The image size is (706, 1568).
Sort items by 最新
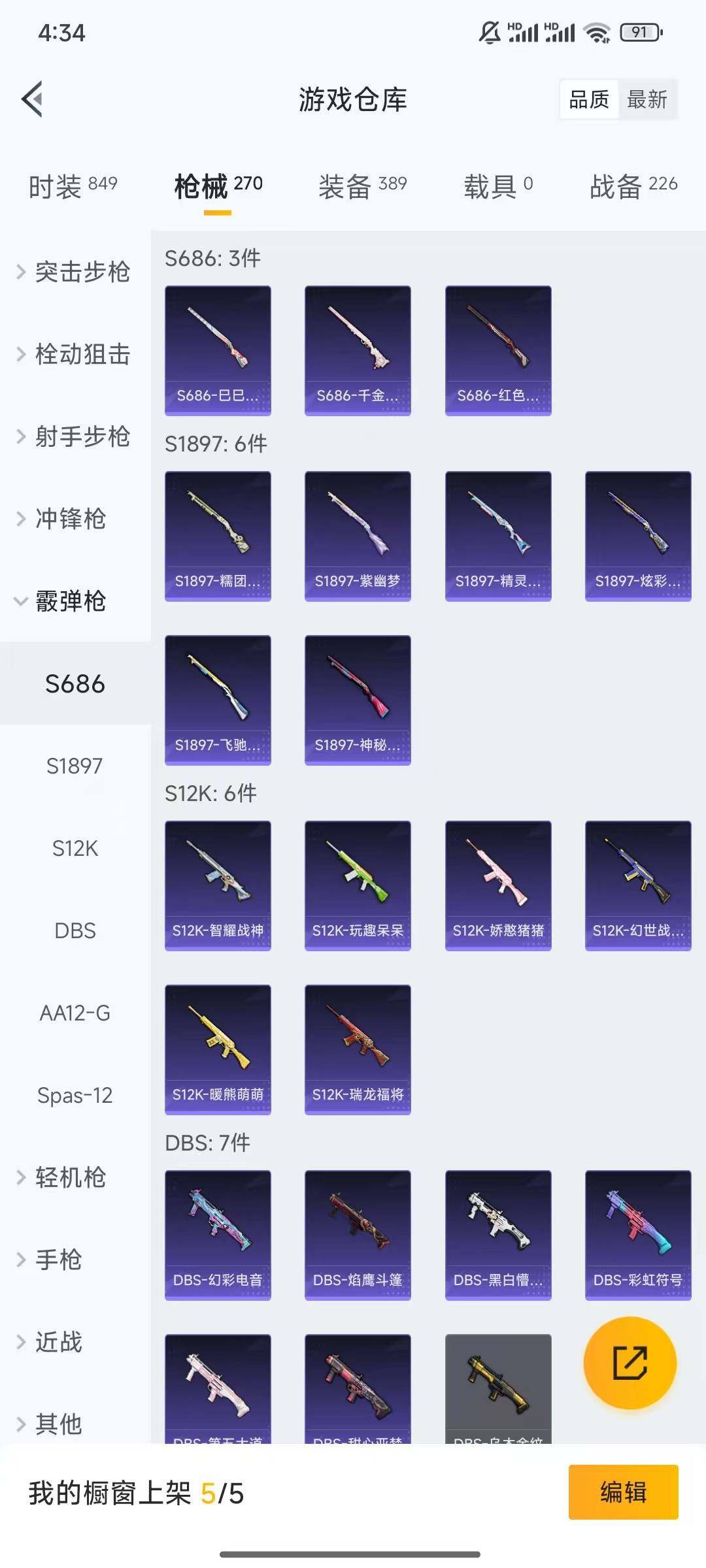click(x=647, y=99)
